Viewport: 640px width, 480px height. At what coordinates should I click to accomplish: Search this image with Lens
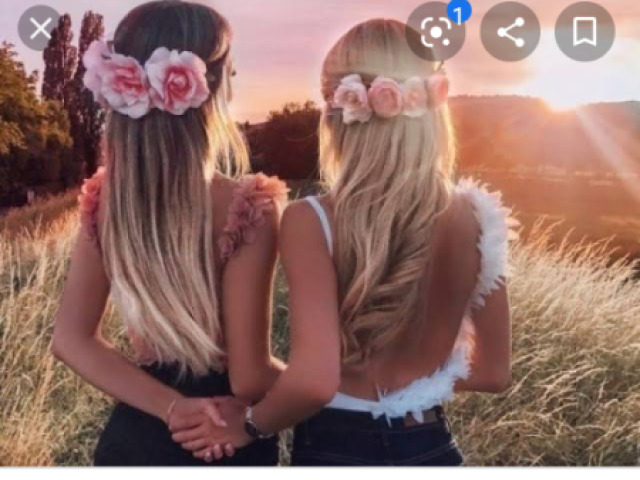tap(435, 32)
